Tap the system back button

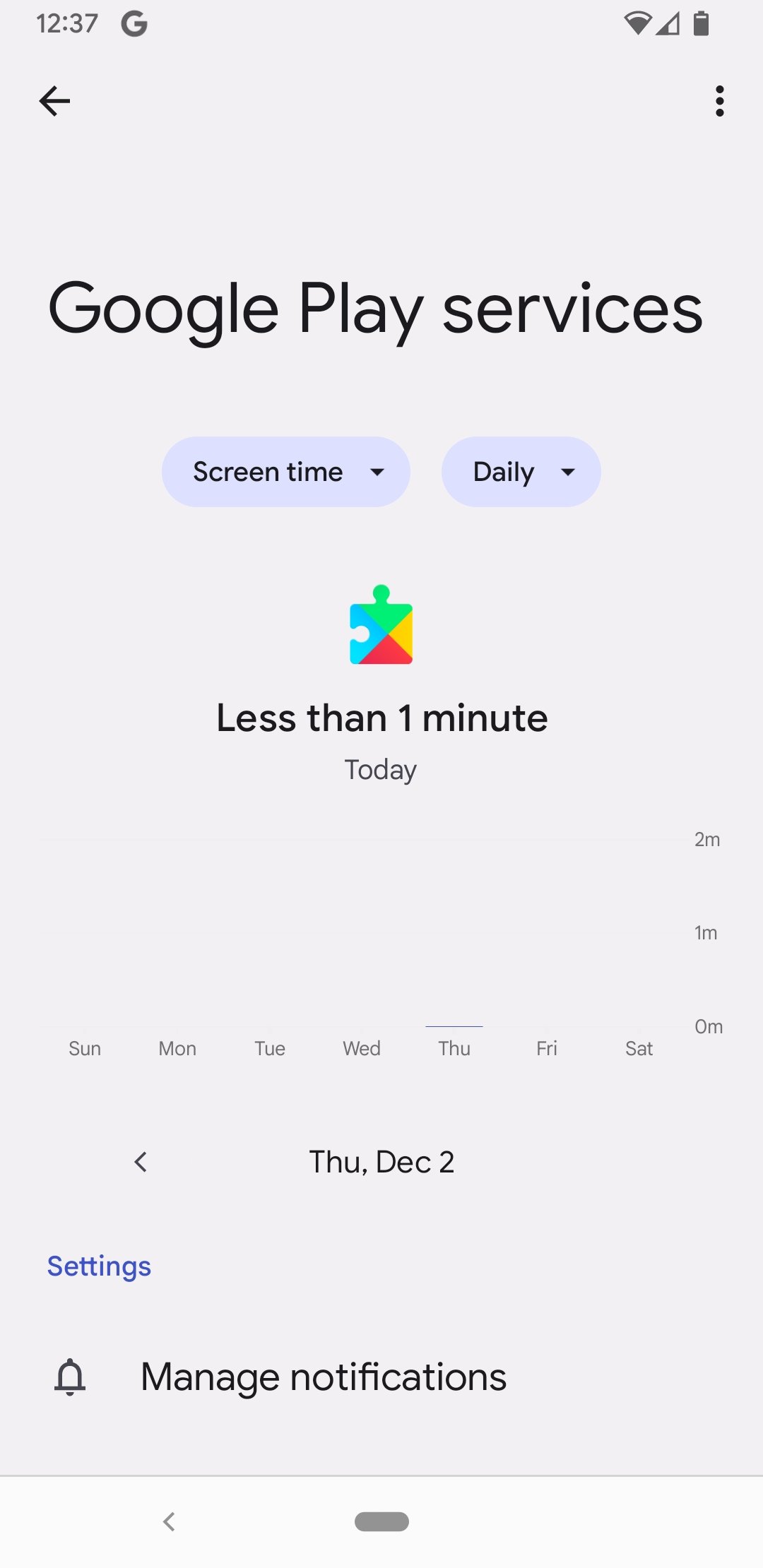click(169, 1521)
